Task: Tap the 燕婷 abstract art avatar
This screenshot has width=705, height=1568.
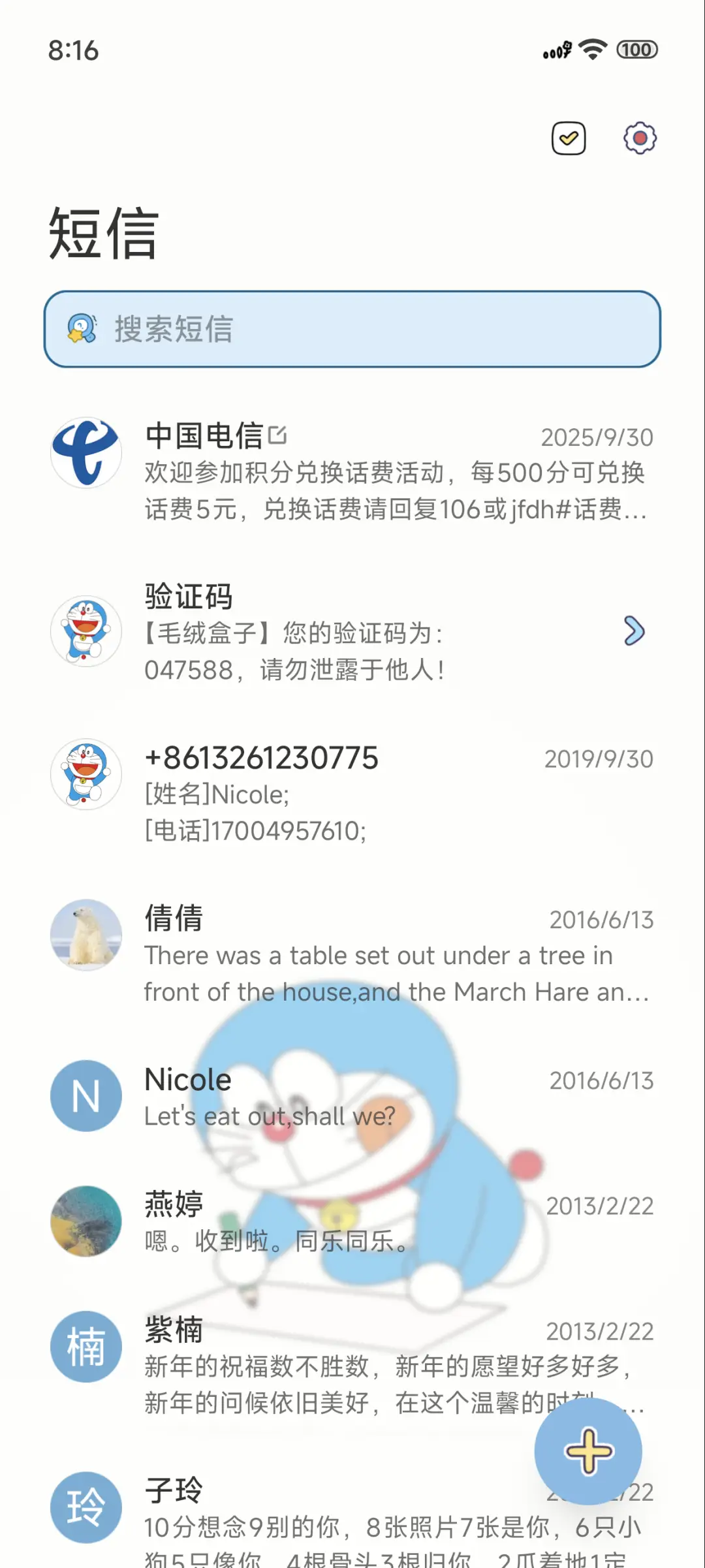Action: (85, 1224)
